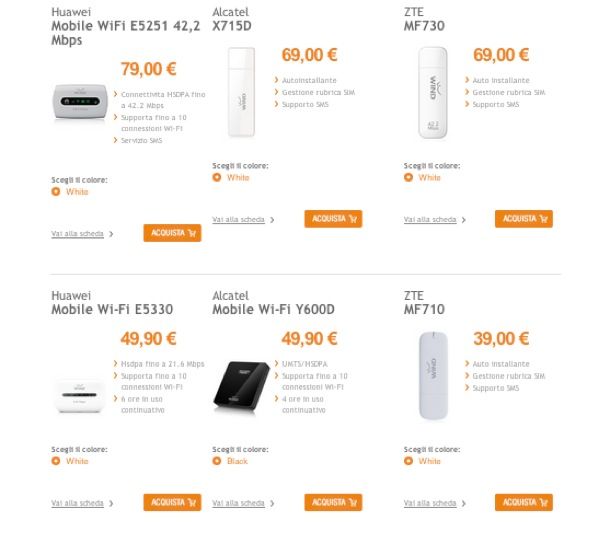Tap ACQUISTA for Alcatel X715D
This screenshot has width=610, height=534.
point(333,219)
